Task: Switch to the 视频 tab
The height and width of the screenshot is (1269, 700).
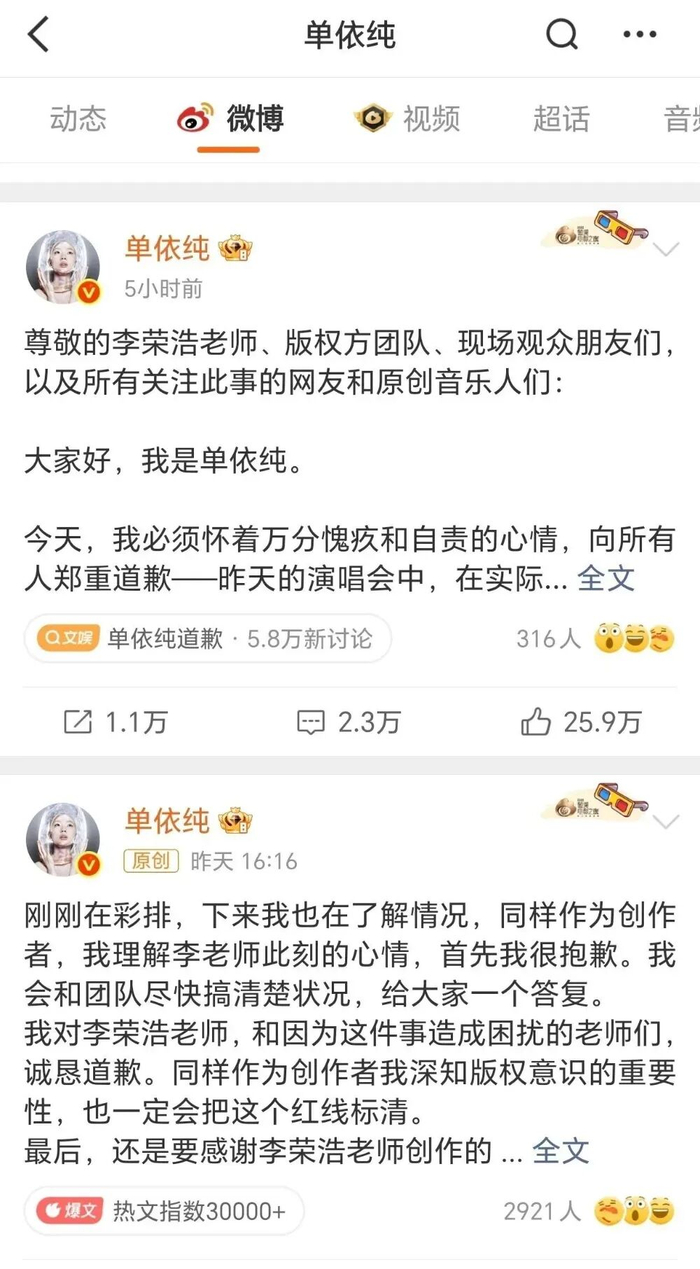Action: [x=408, y=119]
